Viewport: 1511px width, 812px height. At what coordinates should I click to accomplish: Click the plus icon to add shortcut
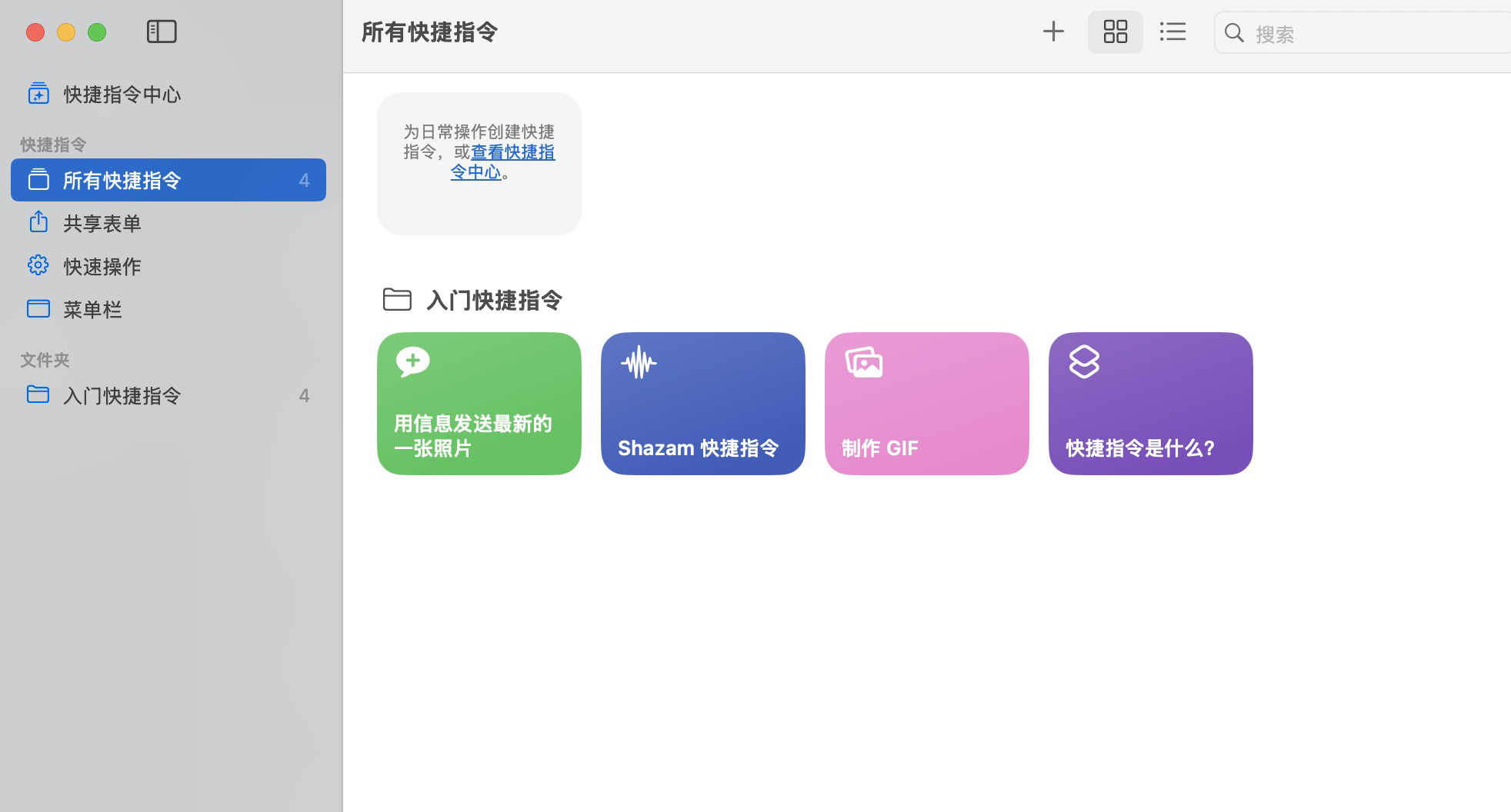click(x=1053, y=32)
